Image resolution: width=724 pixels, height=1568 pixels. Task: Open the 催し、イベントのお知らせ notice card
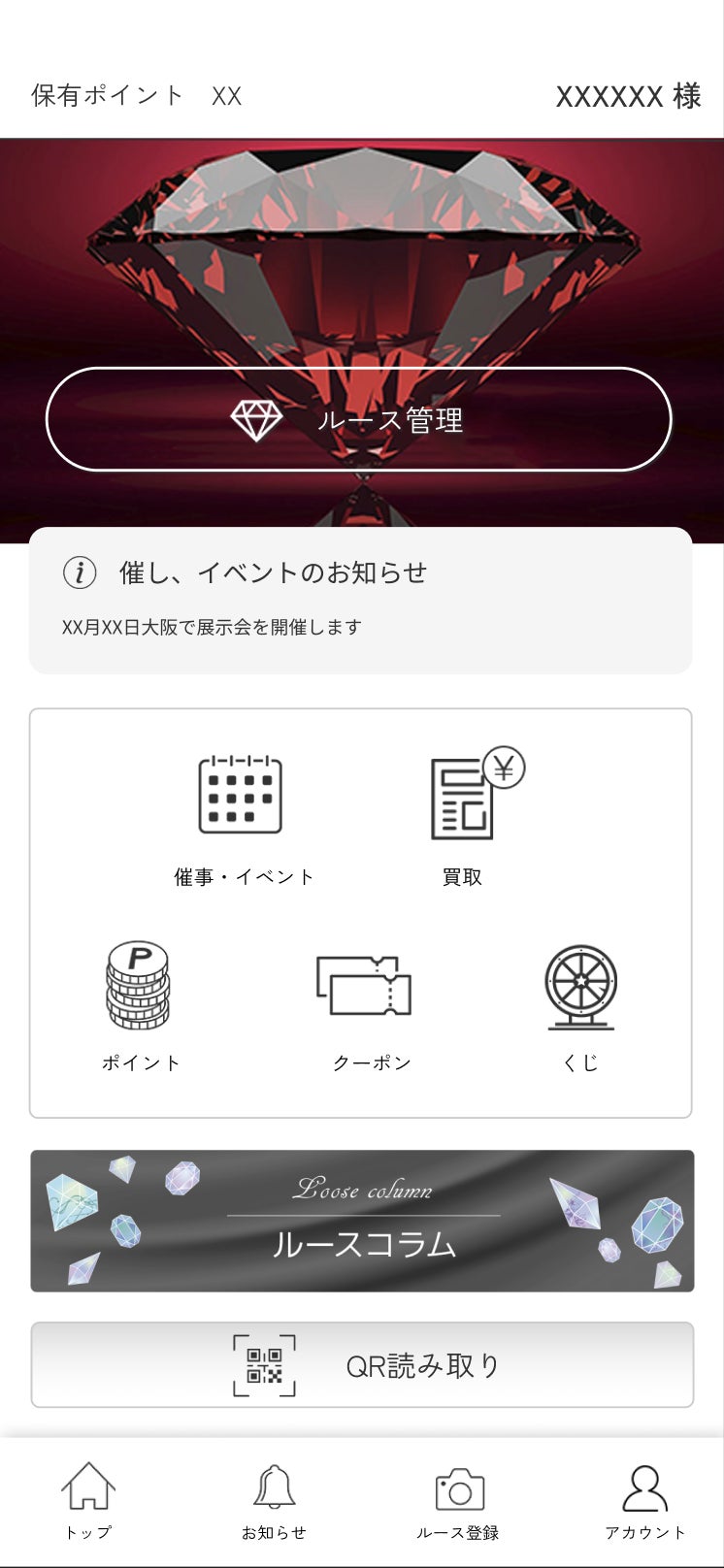pyautogui.click(x=360, y=600)
